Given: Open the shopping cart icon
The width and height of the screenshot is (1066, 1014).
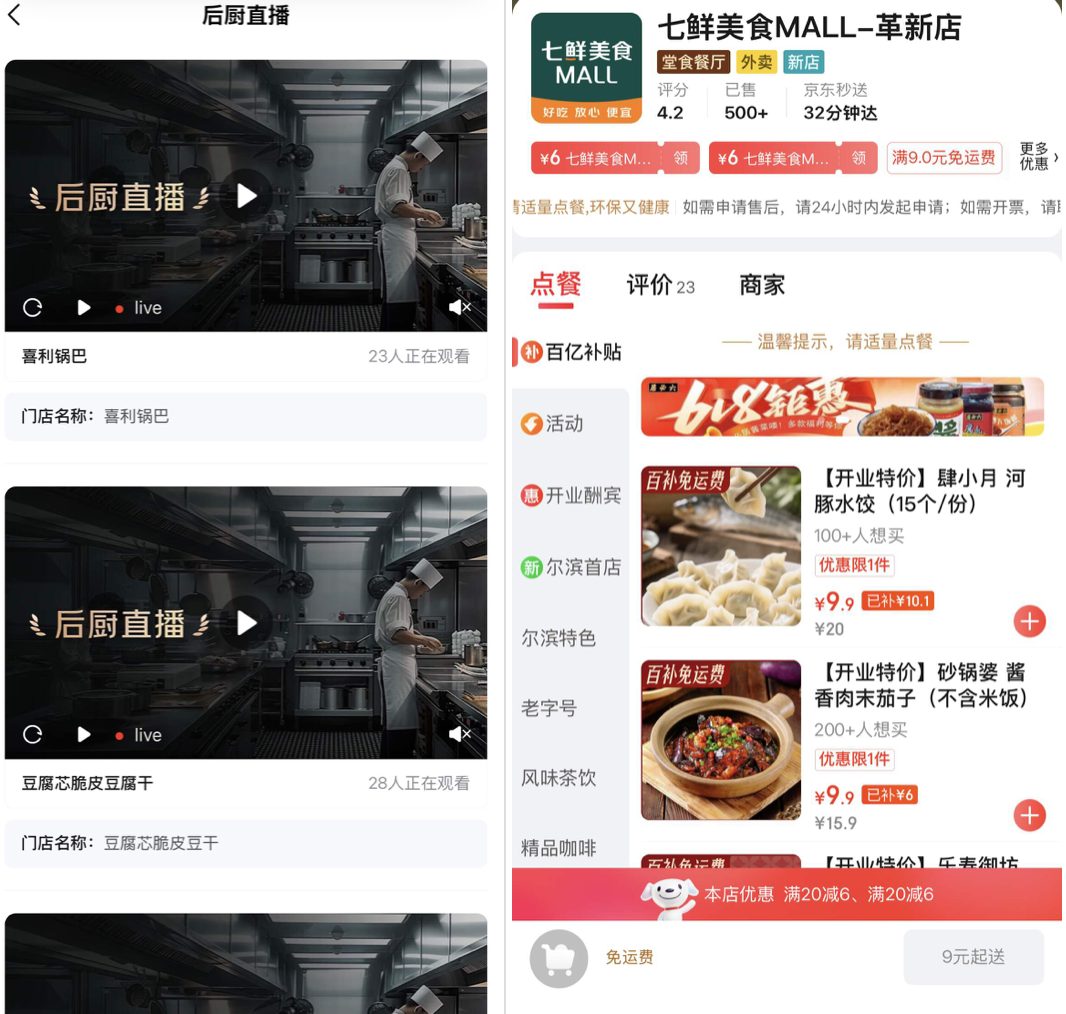Looking at the screenshot, I should (x=559, y=958).
